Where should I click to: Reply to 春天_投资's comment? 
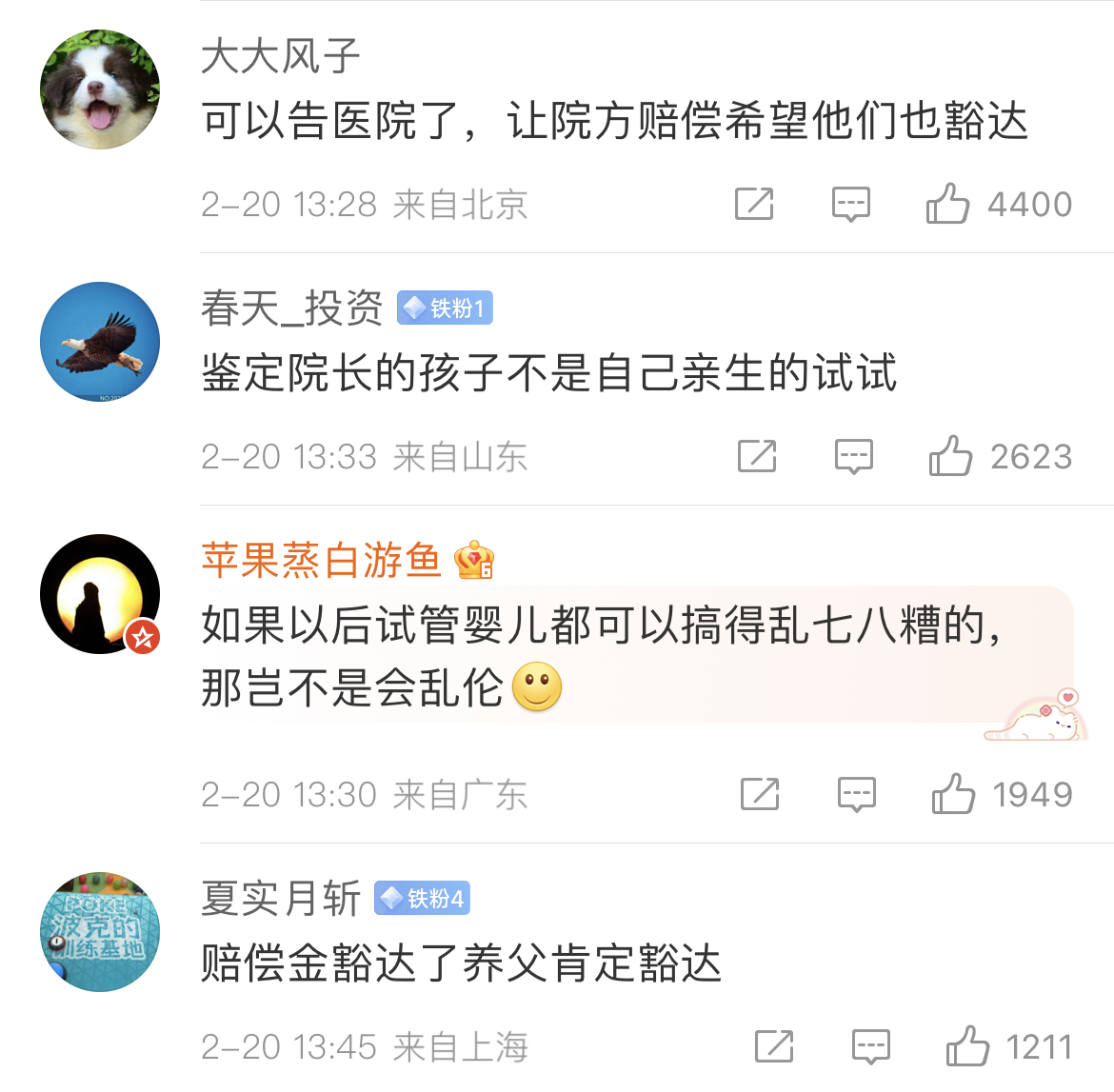click(x=853, y=456)
